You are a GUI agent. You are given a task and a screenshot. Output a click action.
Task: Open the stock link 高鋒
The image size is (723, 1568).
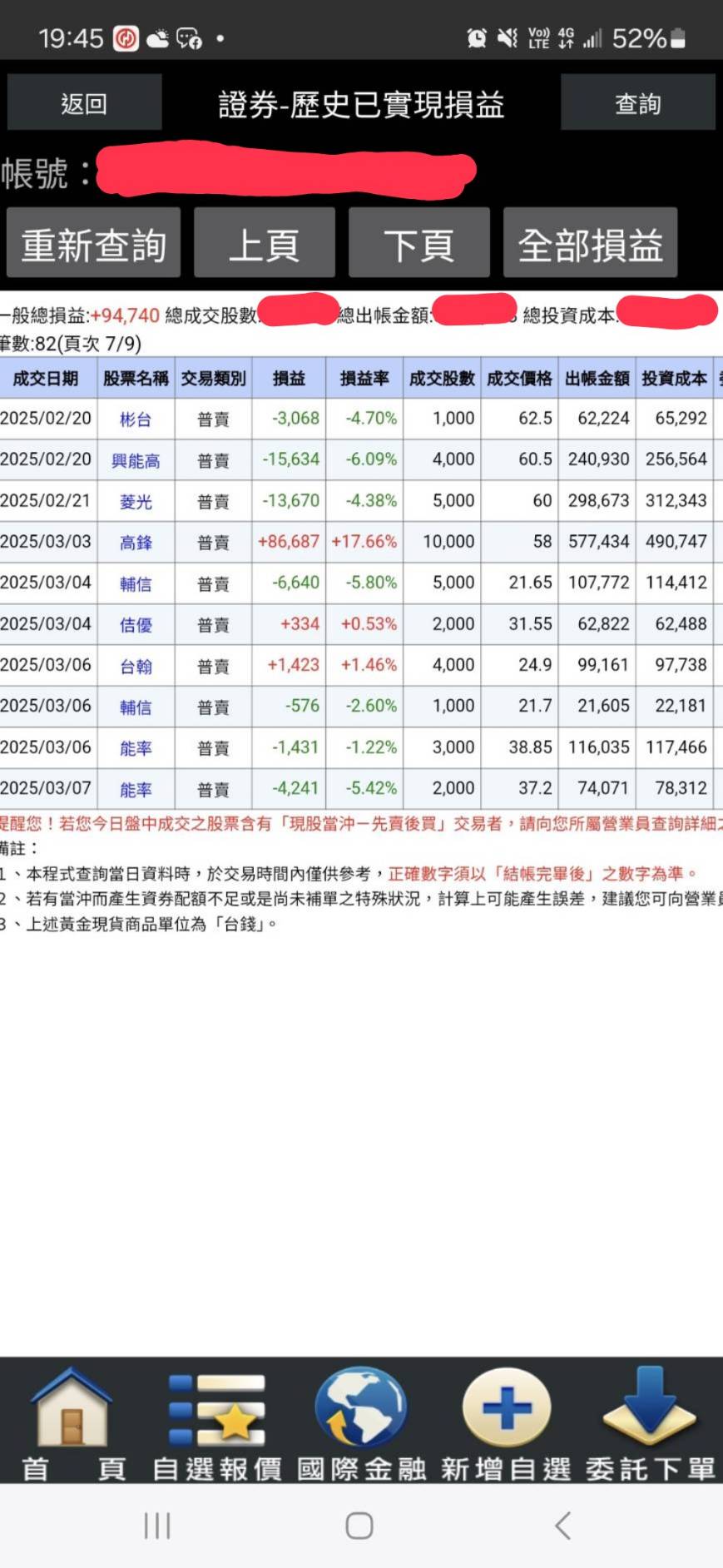pos(136,543)
